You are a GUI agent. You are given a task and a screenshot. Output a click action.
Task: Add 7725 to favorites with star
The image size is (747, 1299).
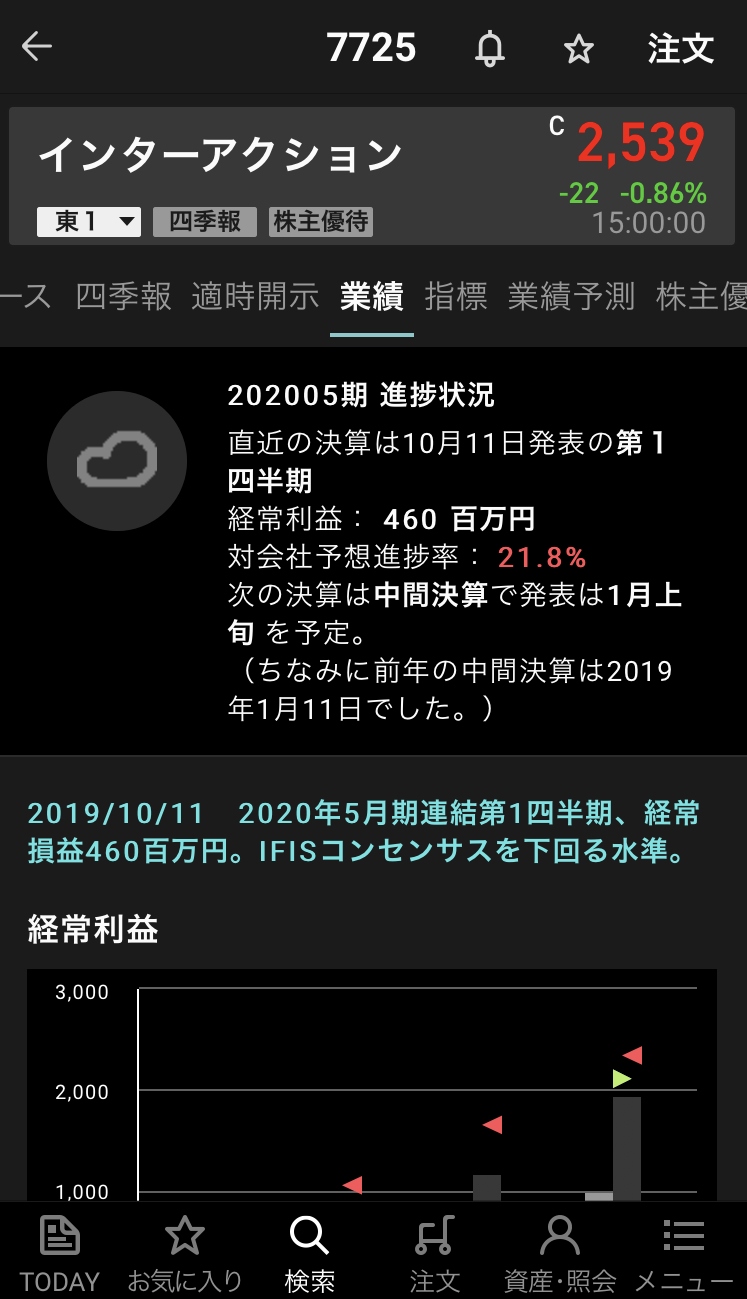coord(579,48)
